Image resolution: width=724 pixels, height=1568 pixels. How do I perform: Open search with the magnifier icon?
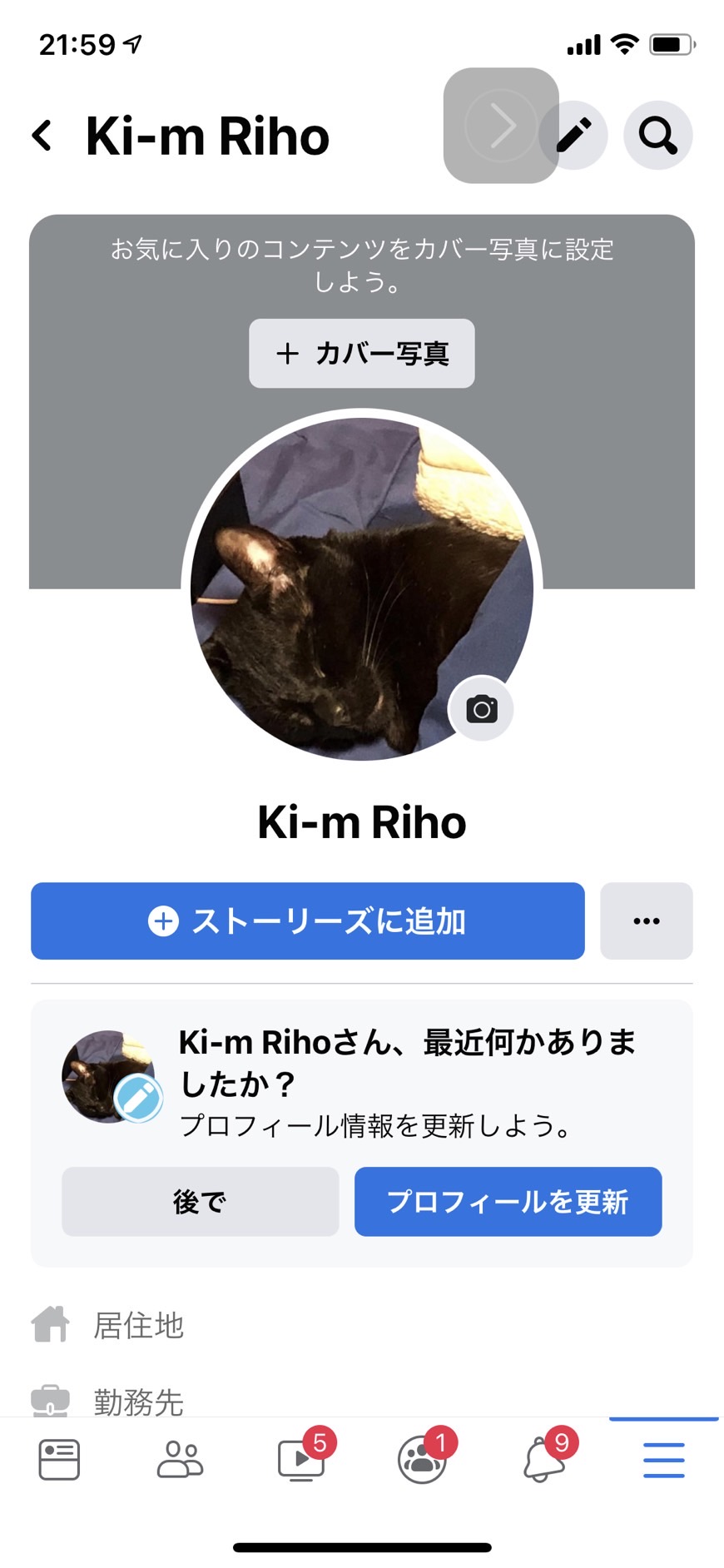658,135
